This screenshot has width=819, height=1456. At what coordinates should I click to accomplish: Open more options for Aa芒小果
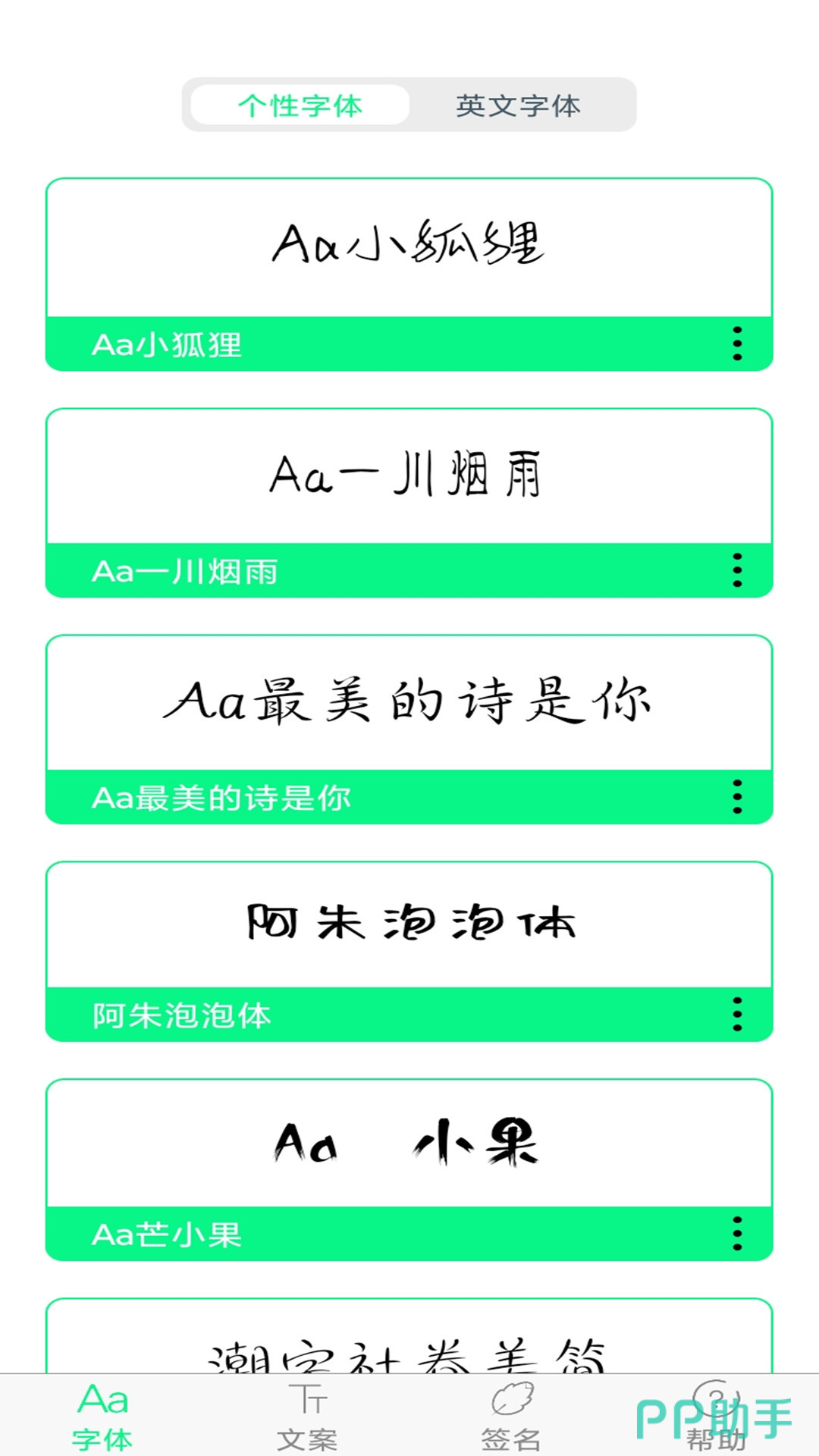737,1234
